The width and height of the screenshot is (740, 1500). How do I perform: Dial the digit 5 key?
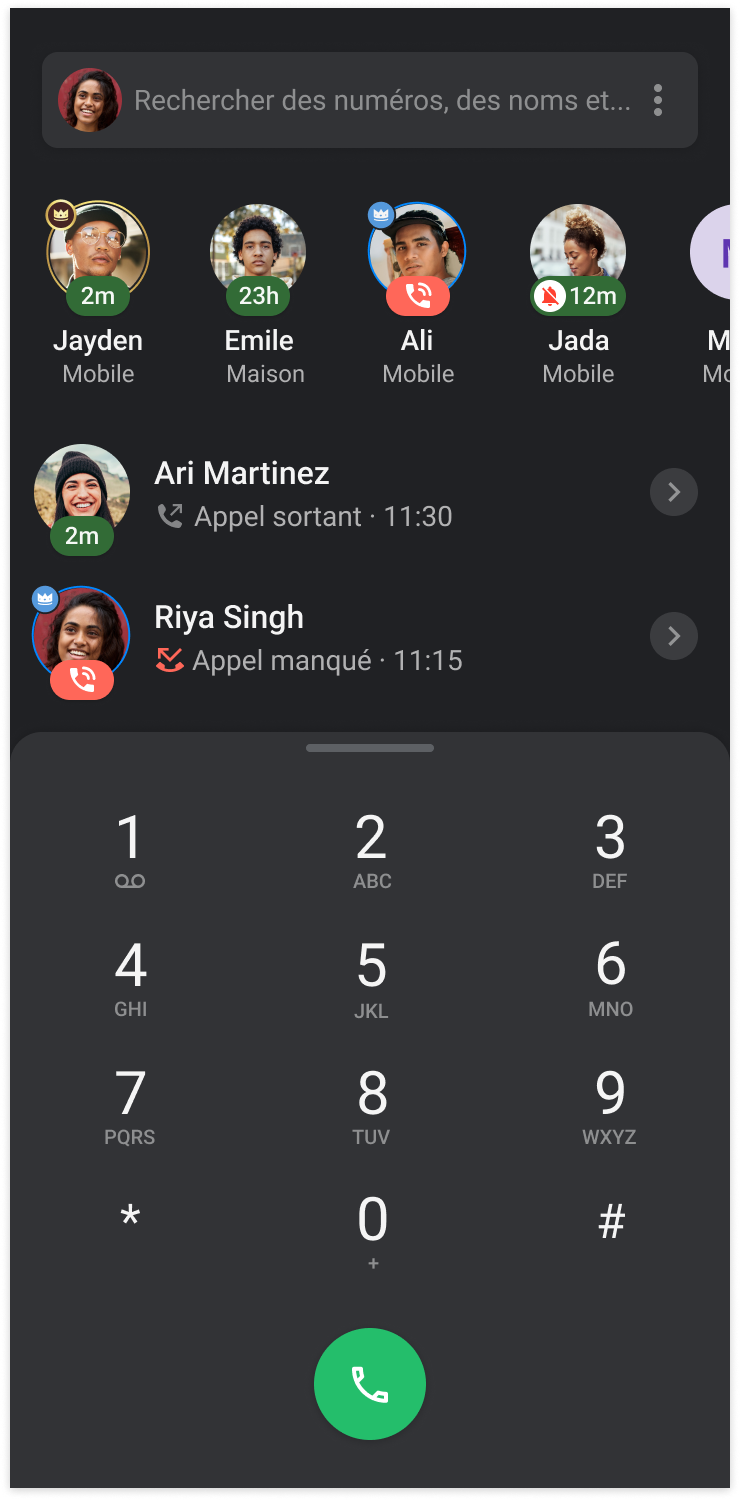coord(371,978)
